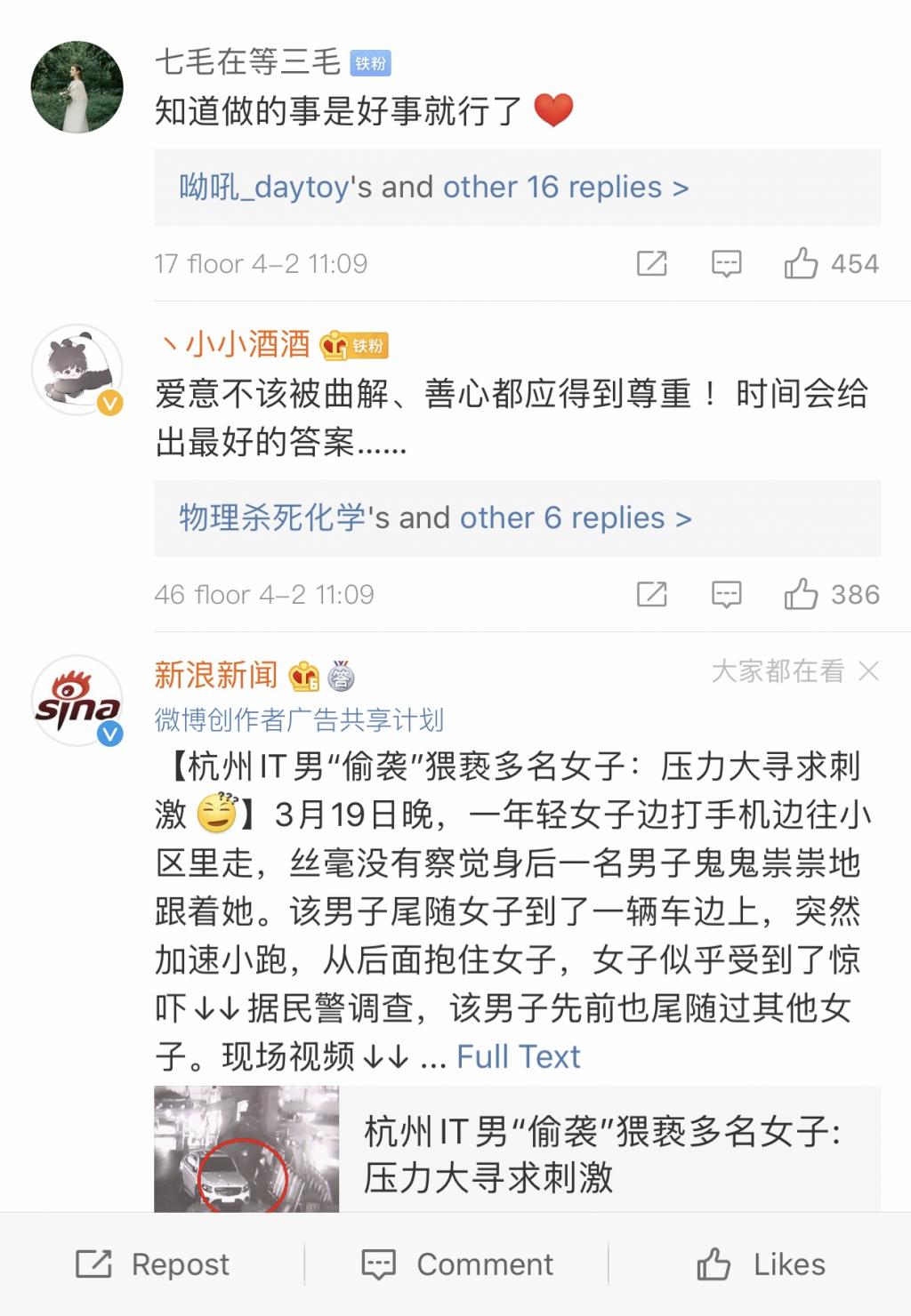Image resolution: width=911 pixels, height=1316 pixels.
Task: Expand Full Text of 新浪新闻 post
Action: point(518,1056)
